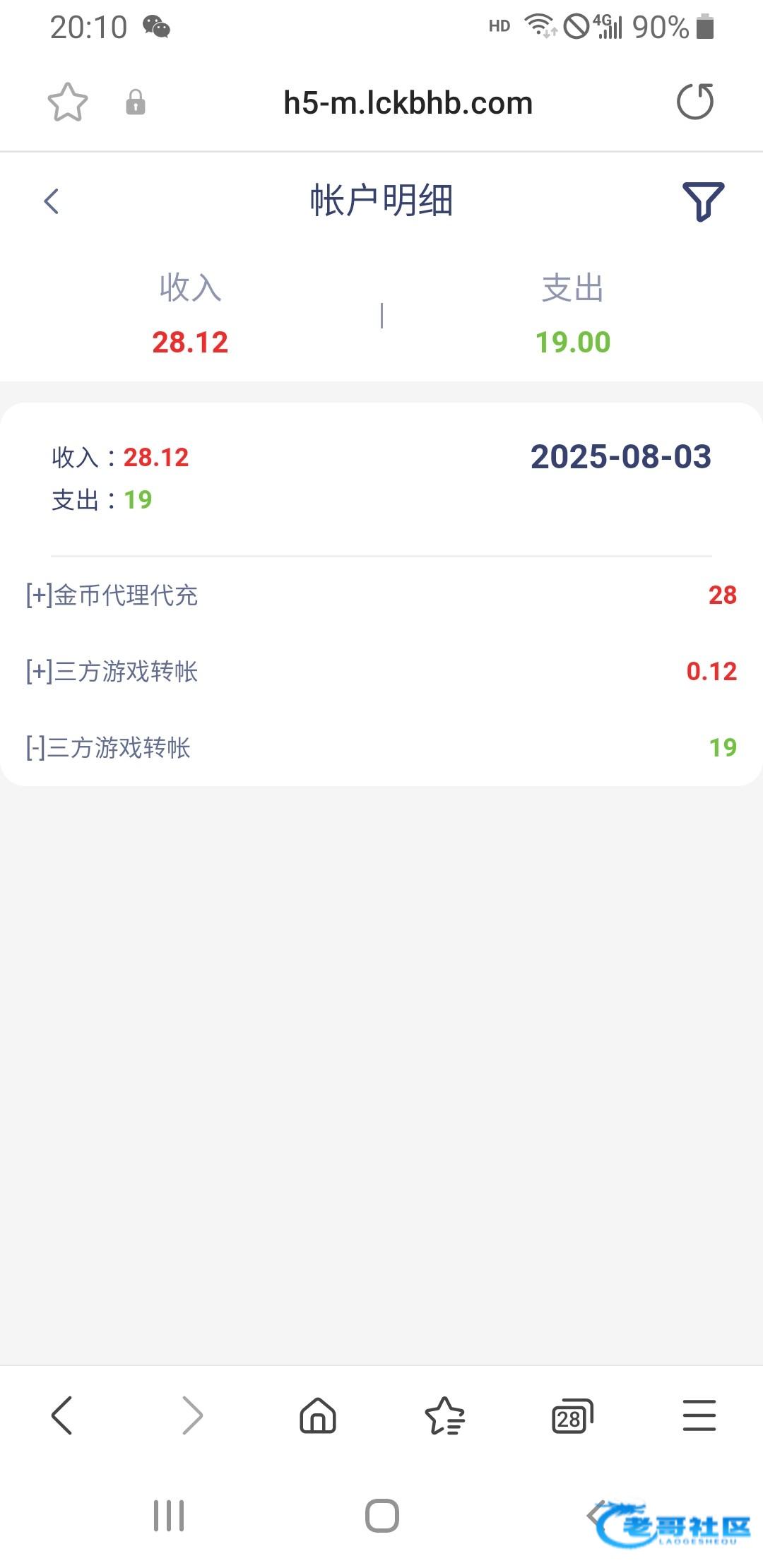Navigate back in the browser toolbar
The width and height of the screenshot is (763, 1568).
(x=62, y=1415)
